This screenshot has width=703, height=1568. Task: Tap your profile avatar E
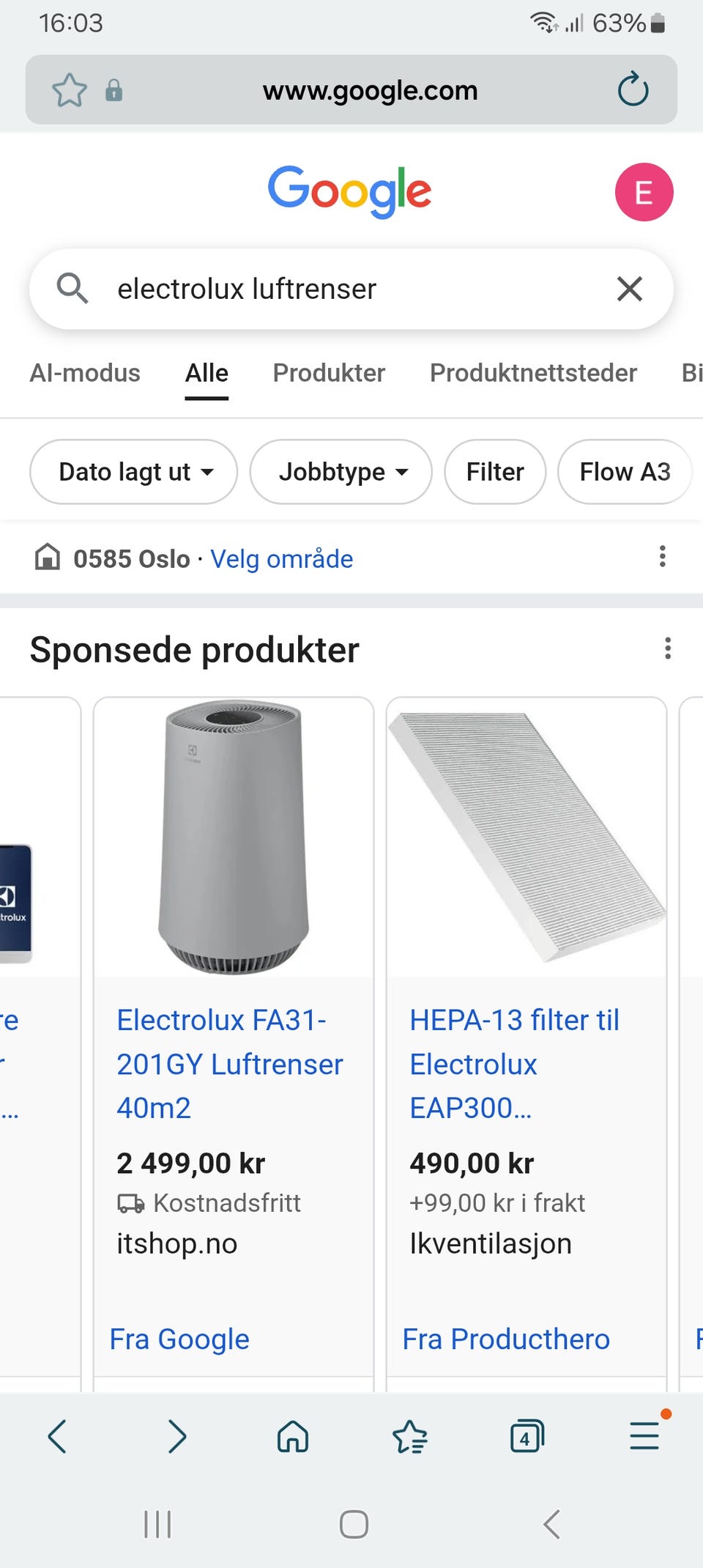pyautogui.click(x=644, y=191)
